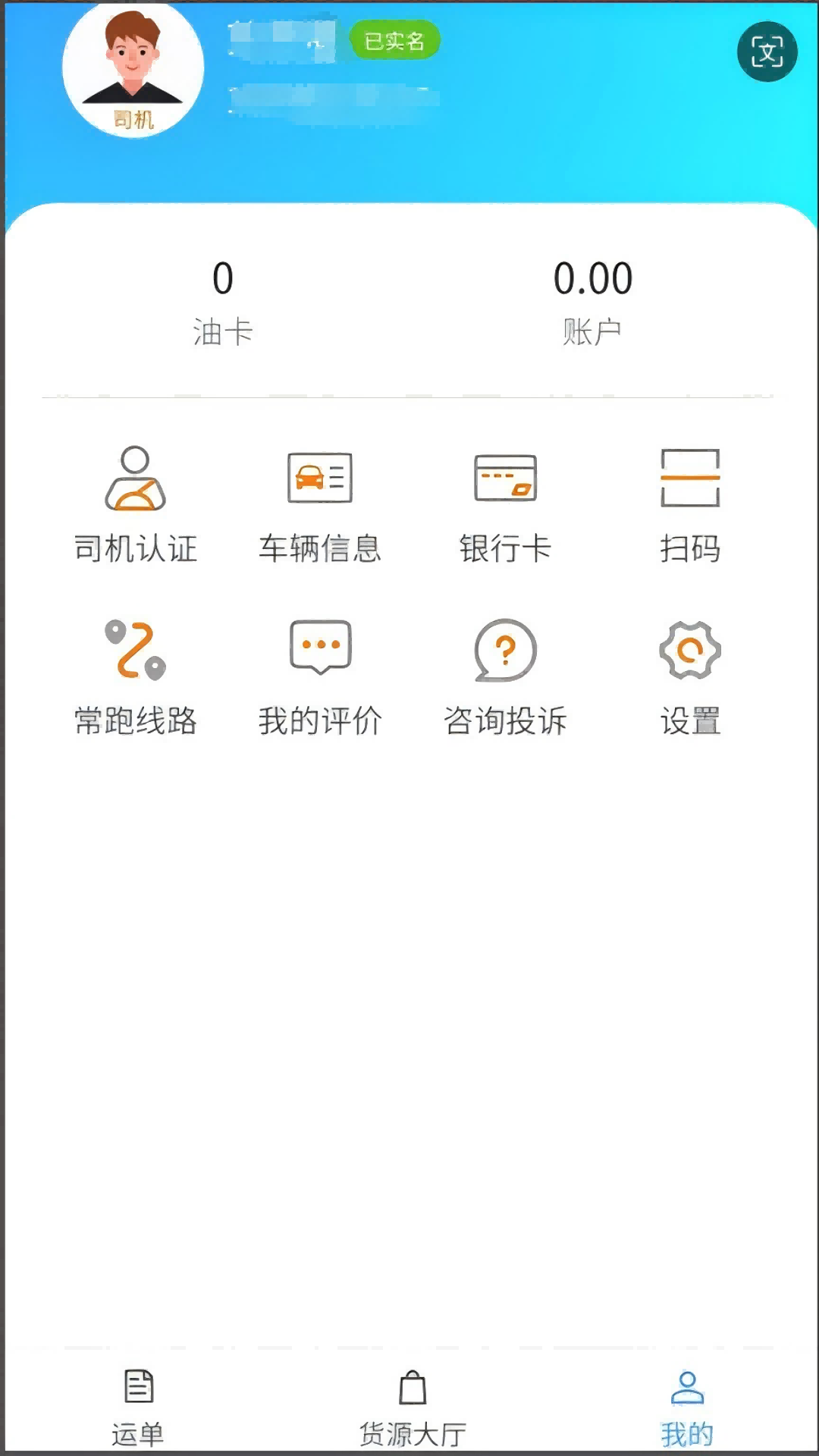
Task: Open 账户 account balance
Action: point(592,301)
